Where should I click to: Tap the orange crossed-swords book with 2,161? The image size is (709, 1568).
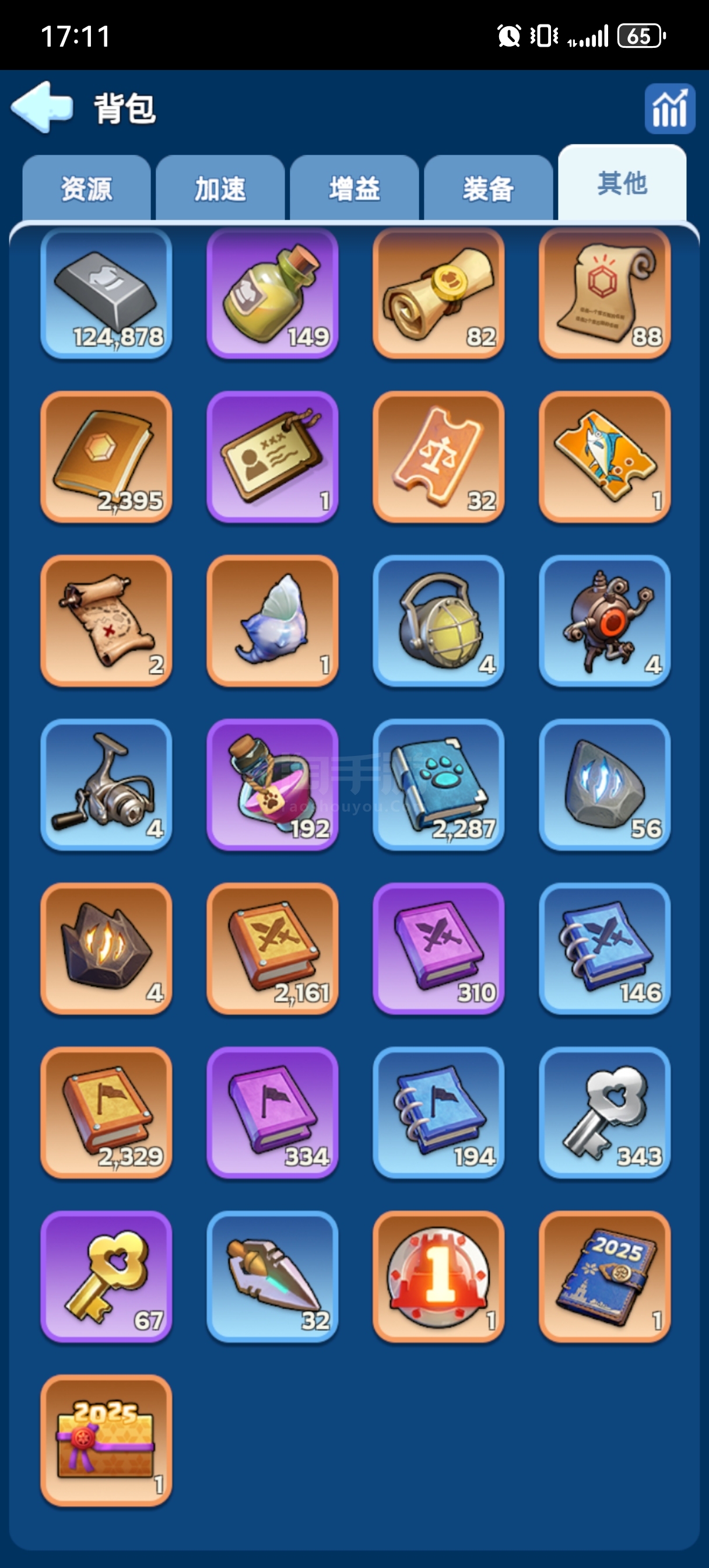(x=272, y=948)
